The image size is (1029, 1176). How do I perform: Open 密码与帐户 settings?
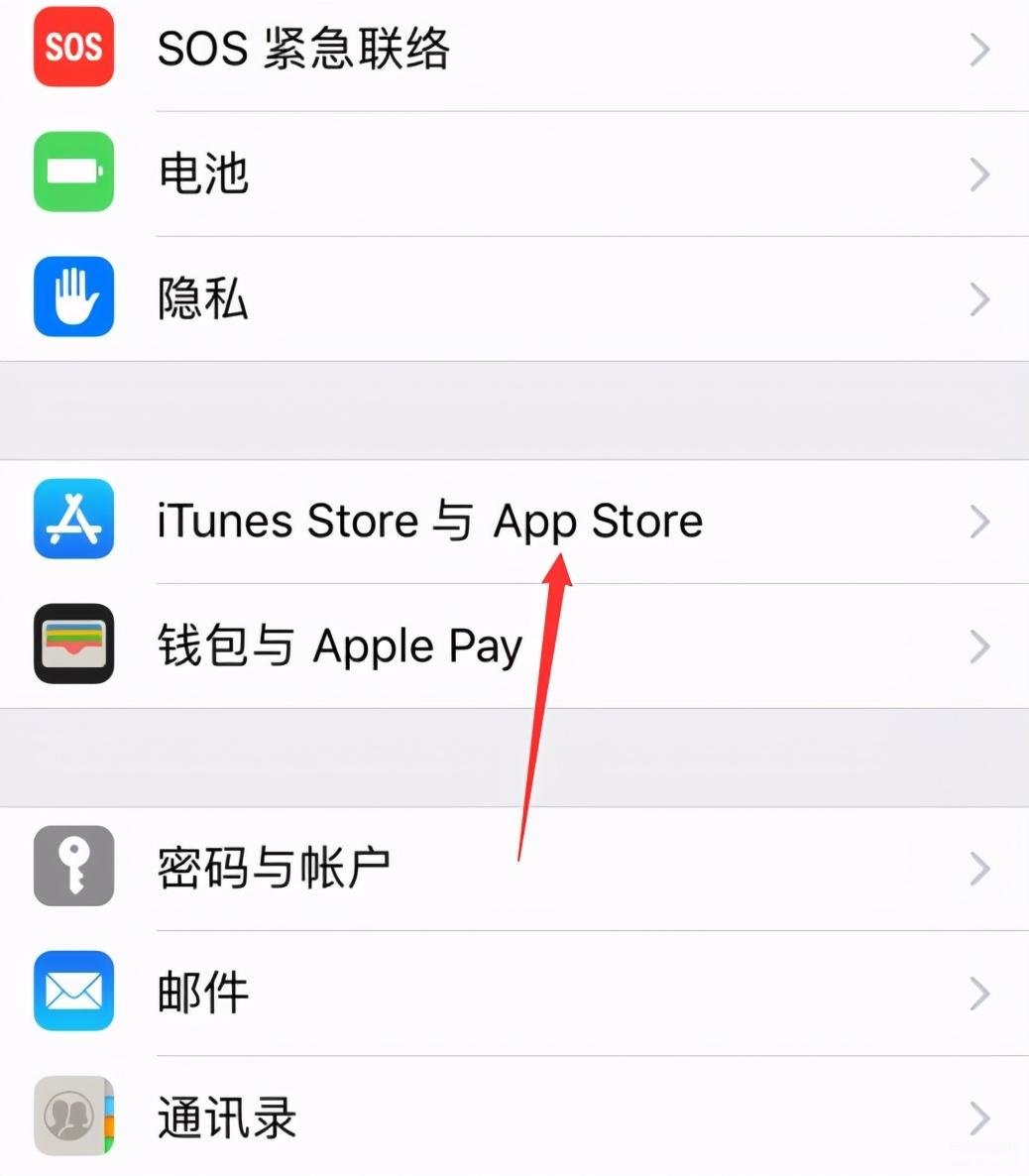tap(274, 869)
